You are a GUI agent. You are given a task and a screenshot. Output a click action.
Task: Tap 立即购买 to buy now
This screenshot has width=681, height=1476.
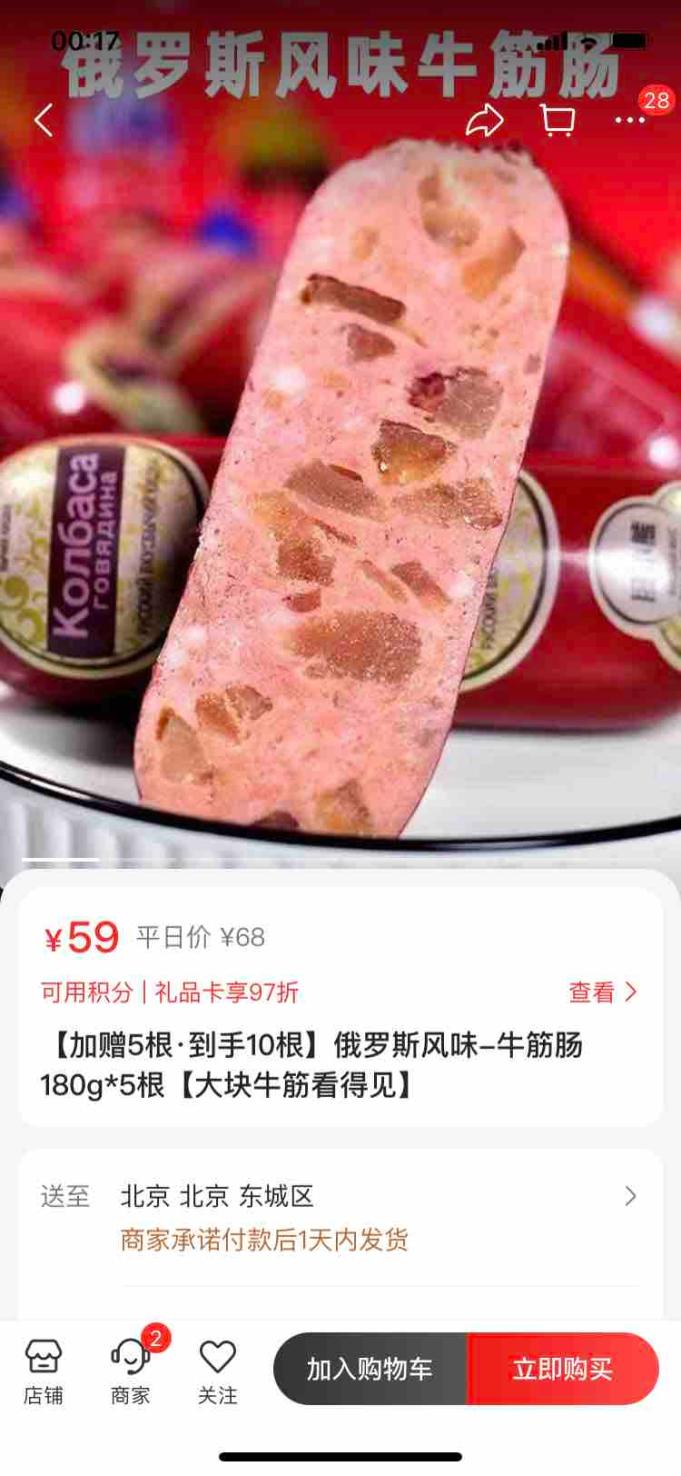pyautogui.click(x=563, y=1369)
